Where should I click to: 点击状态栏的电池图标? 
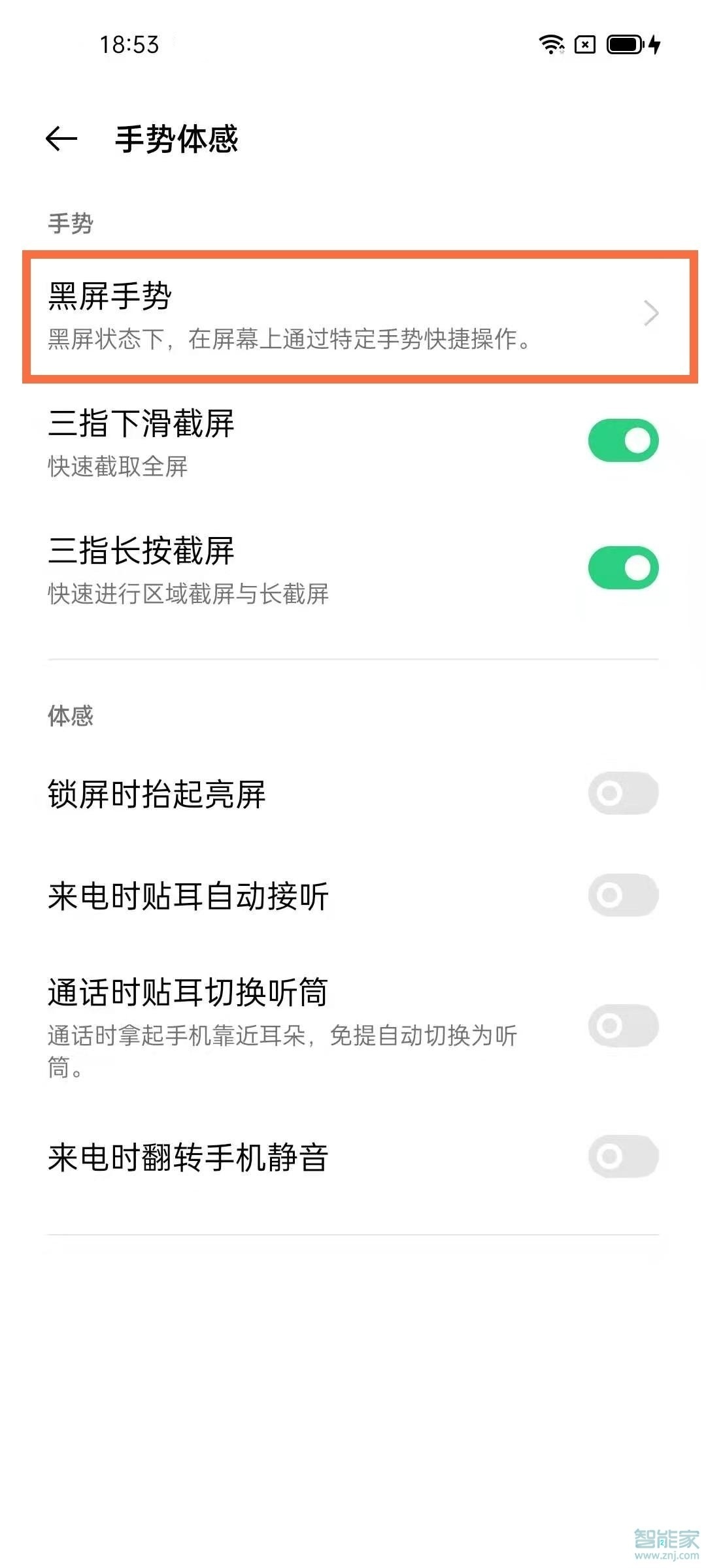(626, 44)
